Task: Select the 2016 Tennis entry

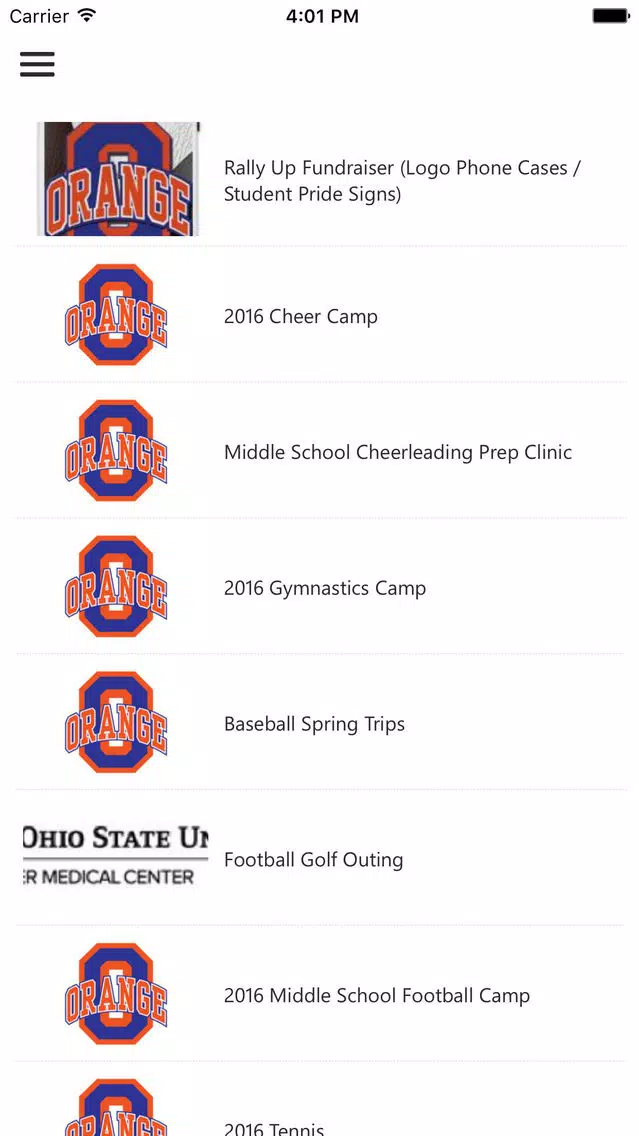Action: point(320,1100)
